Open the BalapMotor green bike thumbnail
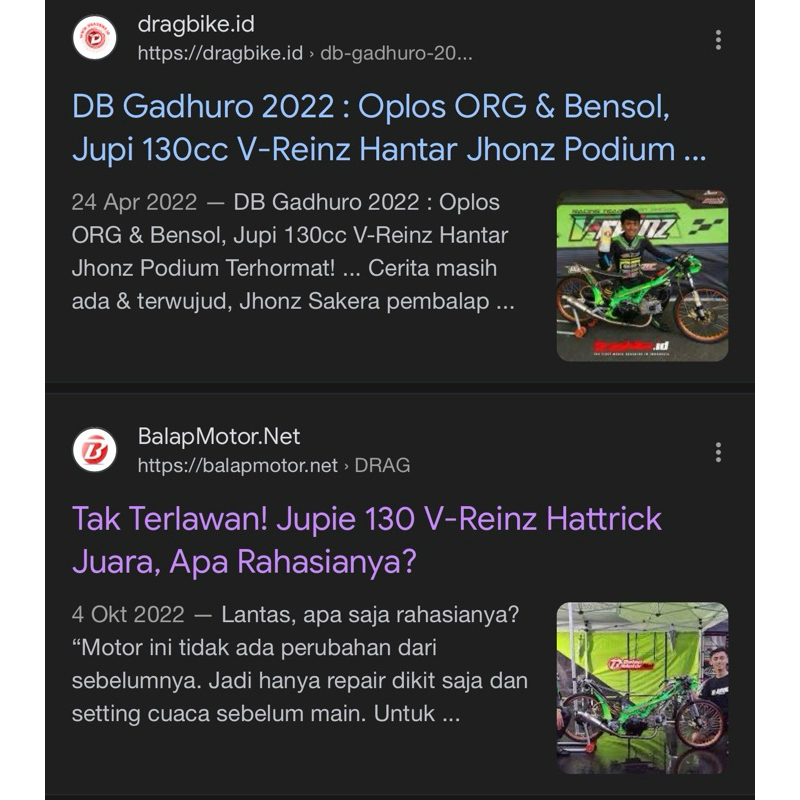The image size is (800, 800). (642, 688)
